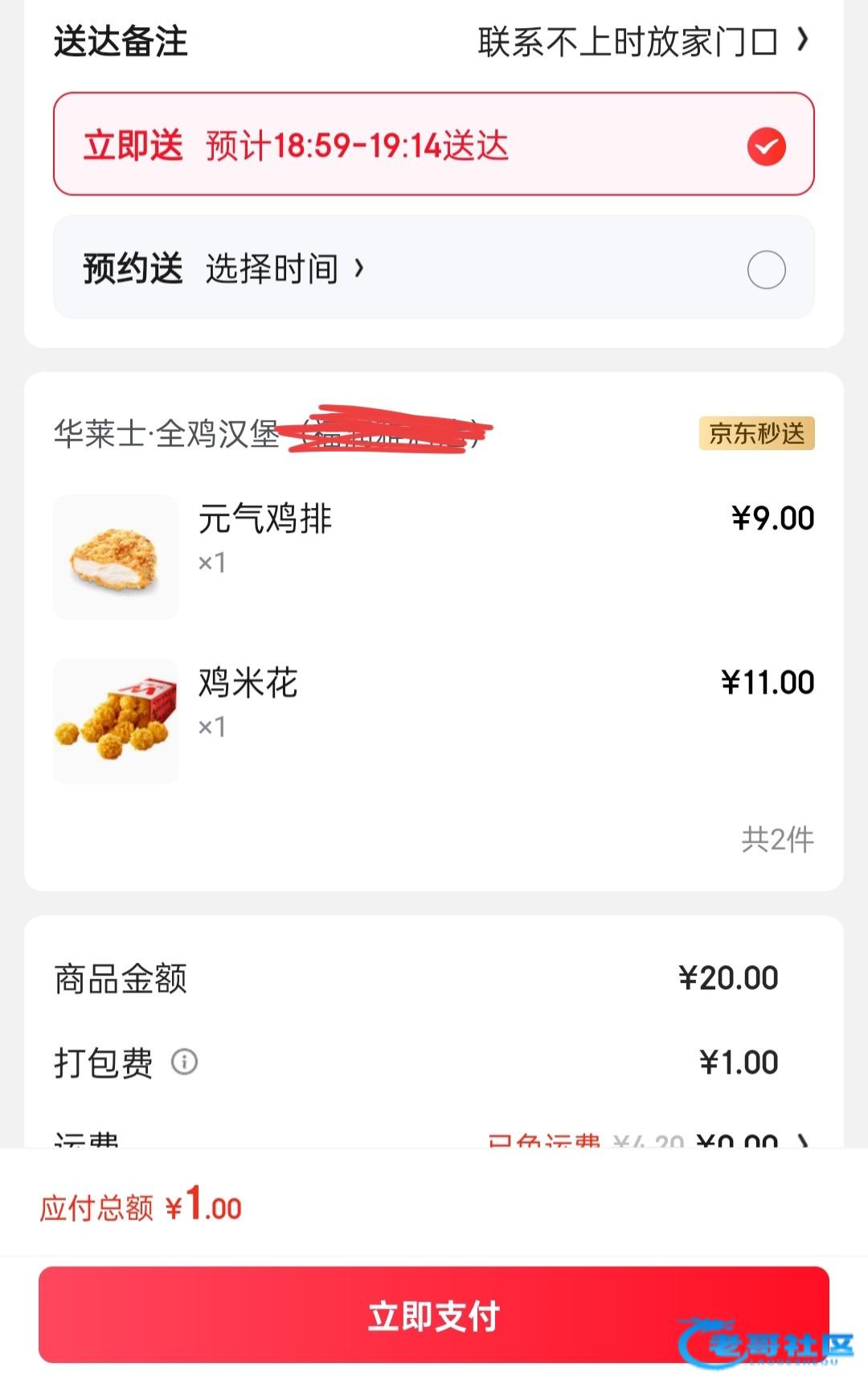This screenshot has height=1392, width=868.
Task: Tap the 打包费 info icon
Action: pos(184,1062)
